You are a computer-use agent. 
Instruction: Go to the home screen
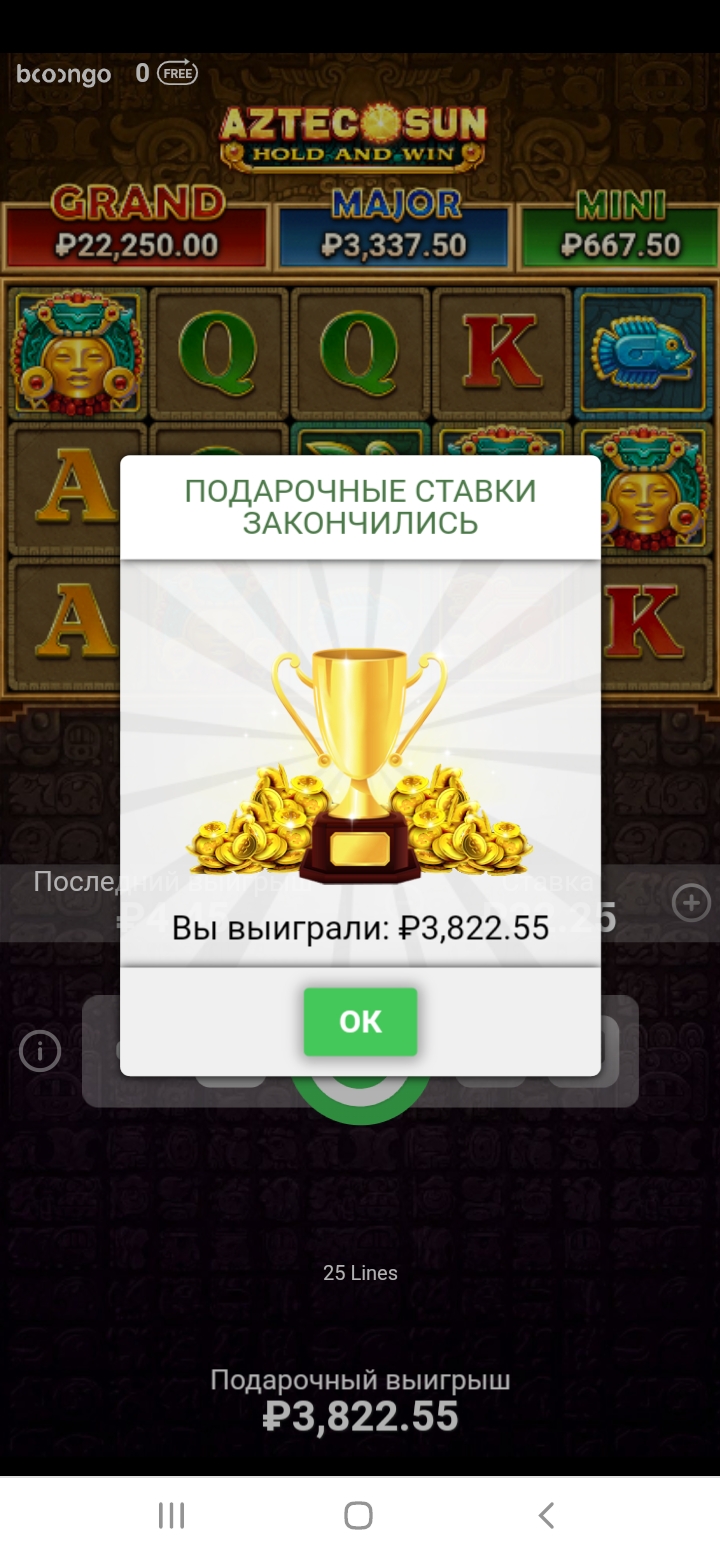tap(359, 1515)
